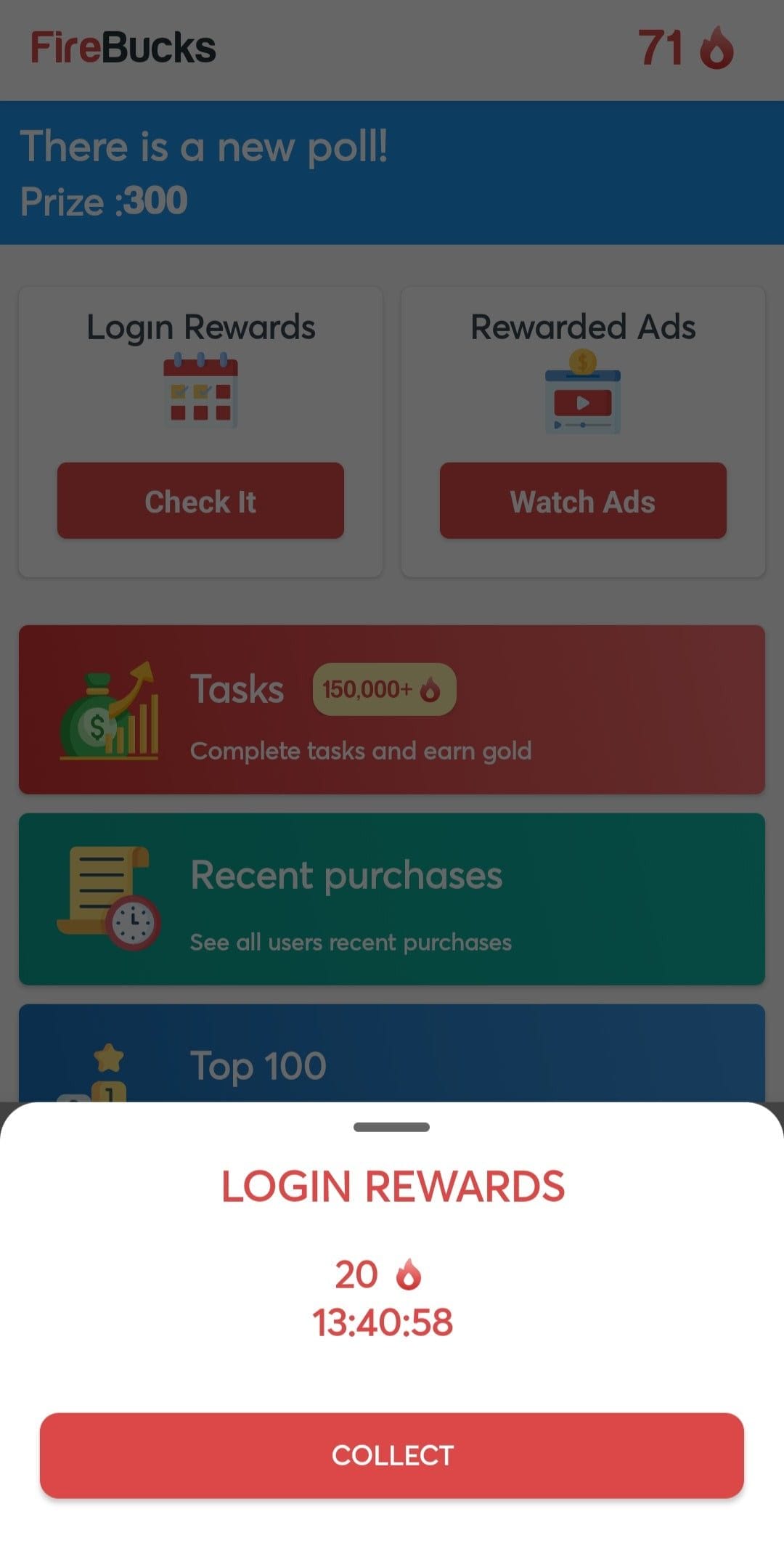Tap Watch Ads button
This screenshot has width=784, height=1546.
tap(583, 501)
